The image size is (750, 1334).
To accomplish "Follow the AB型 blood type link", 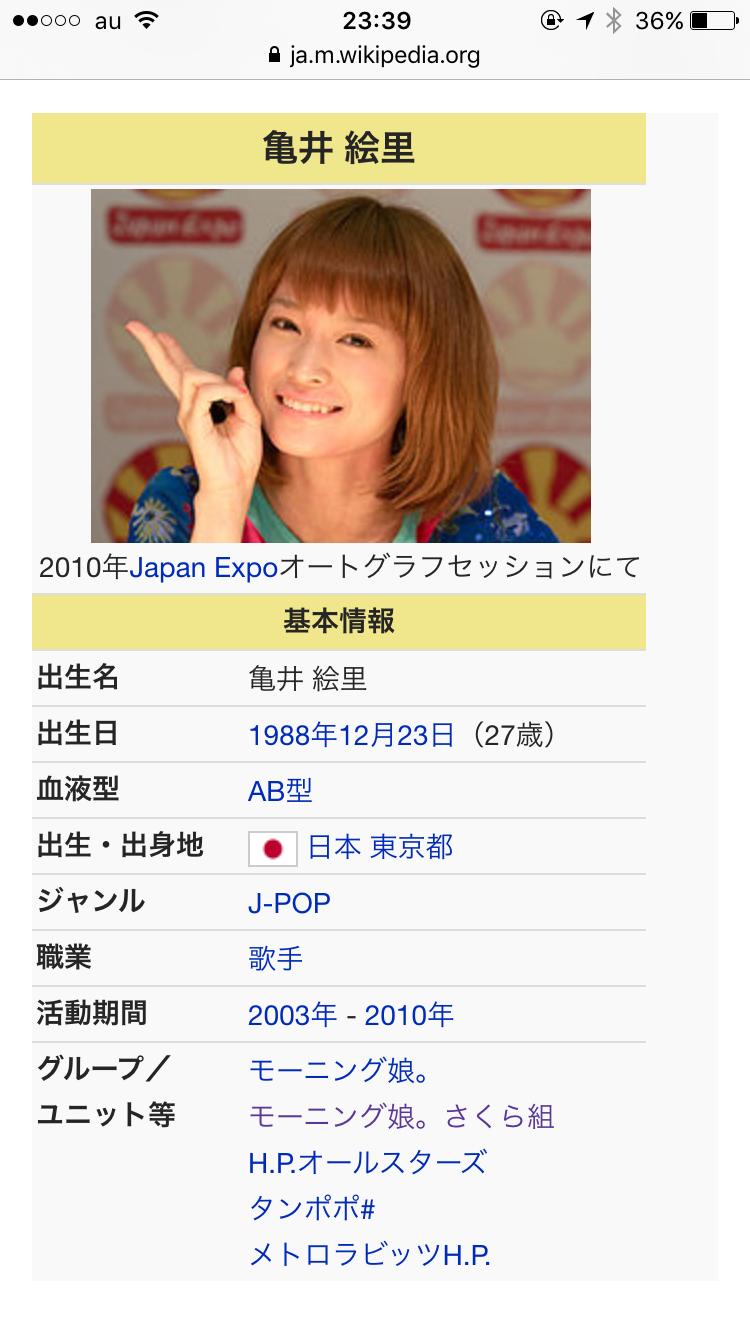I will pyautogui.click(x=280, y=791).
